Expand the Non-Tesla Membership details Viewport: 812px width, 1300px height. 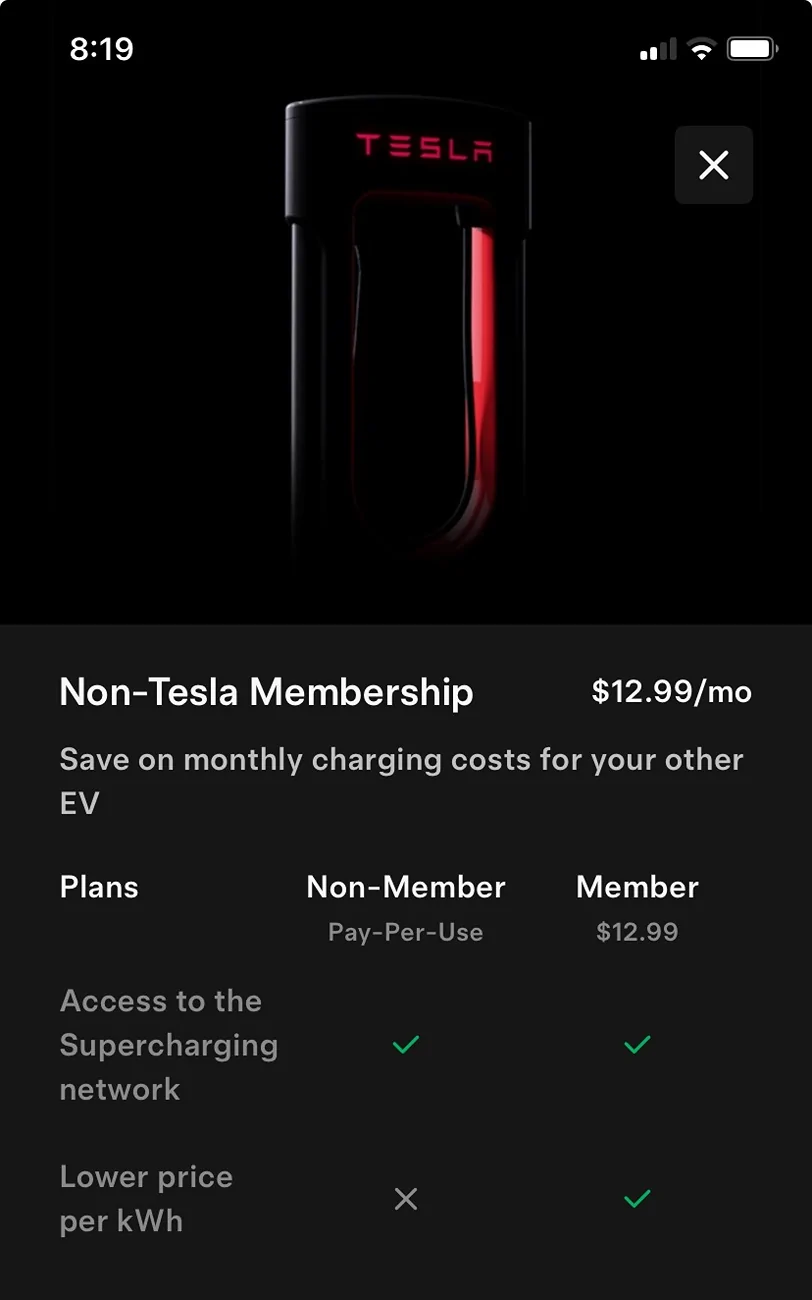click(x=265, y=691)
